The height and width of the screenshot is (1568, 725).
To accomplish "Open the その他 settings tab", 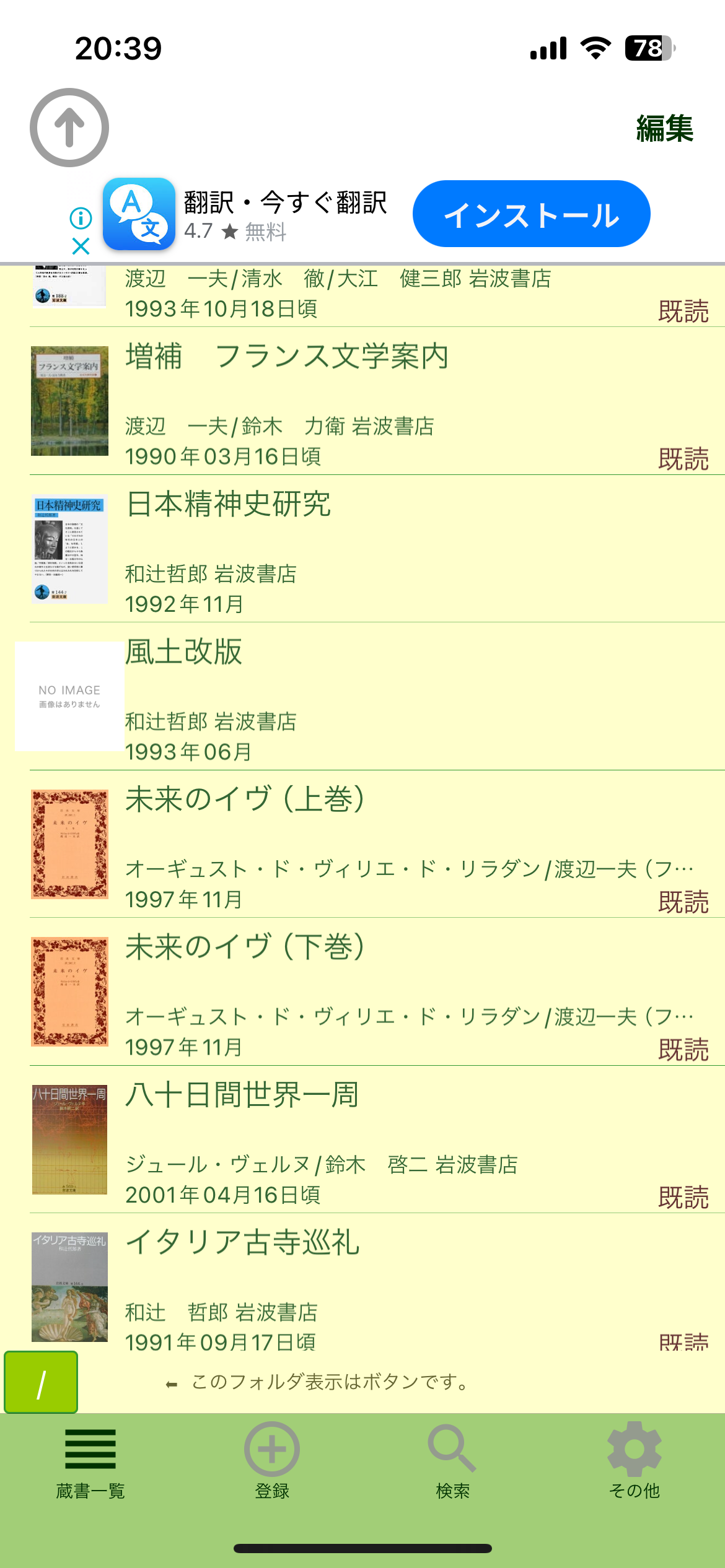I will coord(634,1463).
